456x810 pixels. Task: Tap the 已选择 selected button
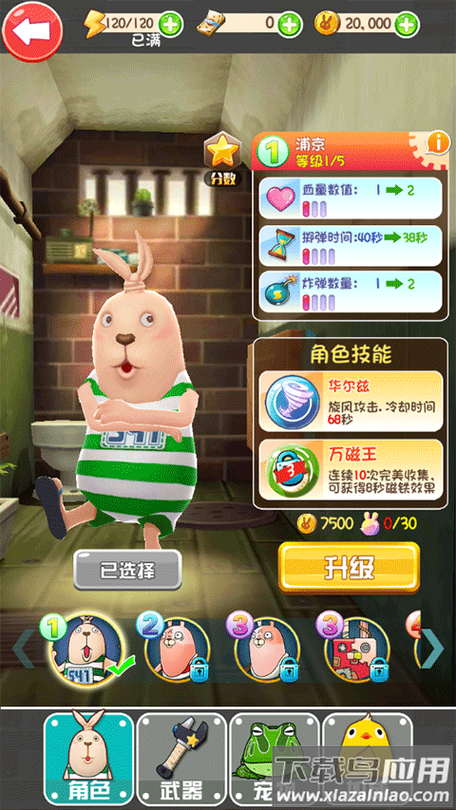click(128, 570)
